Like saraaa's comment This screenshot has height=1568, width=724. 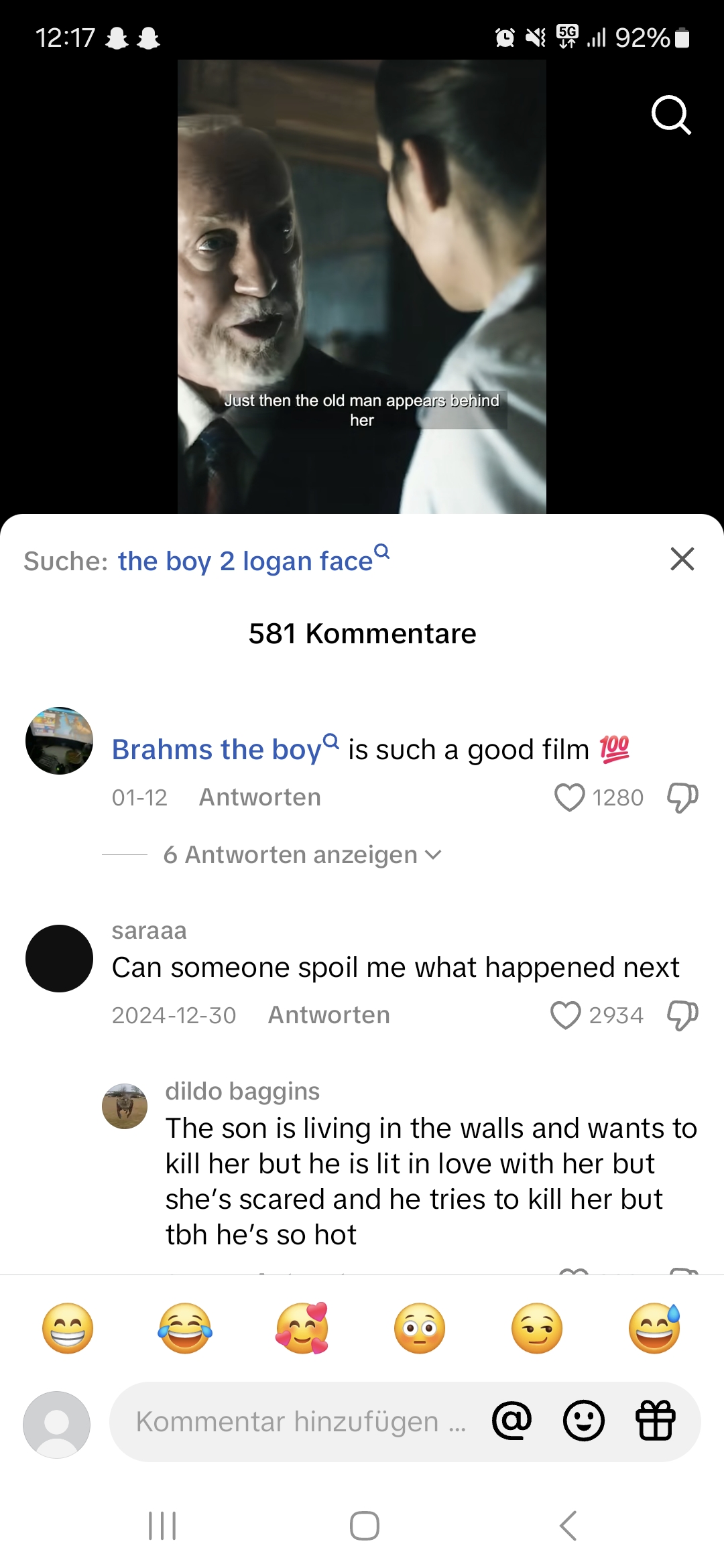click(565, 1015)
